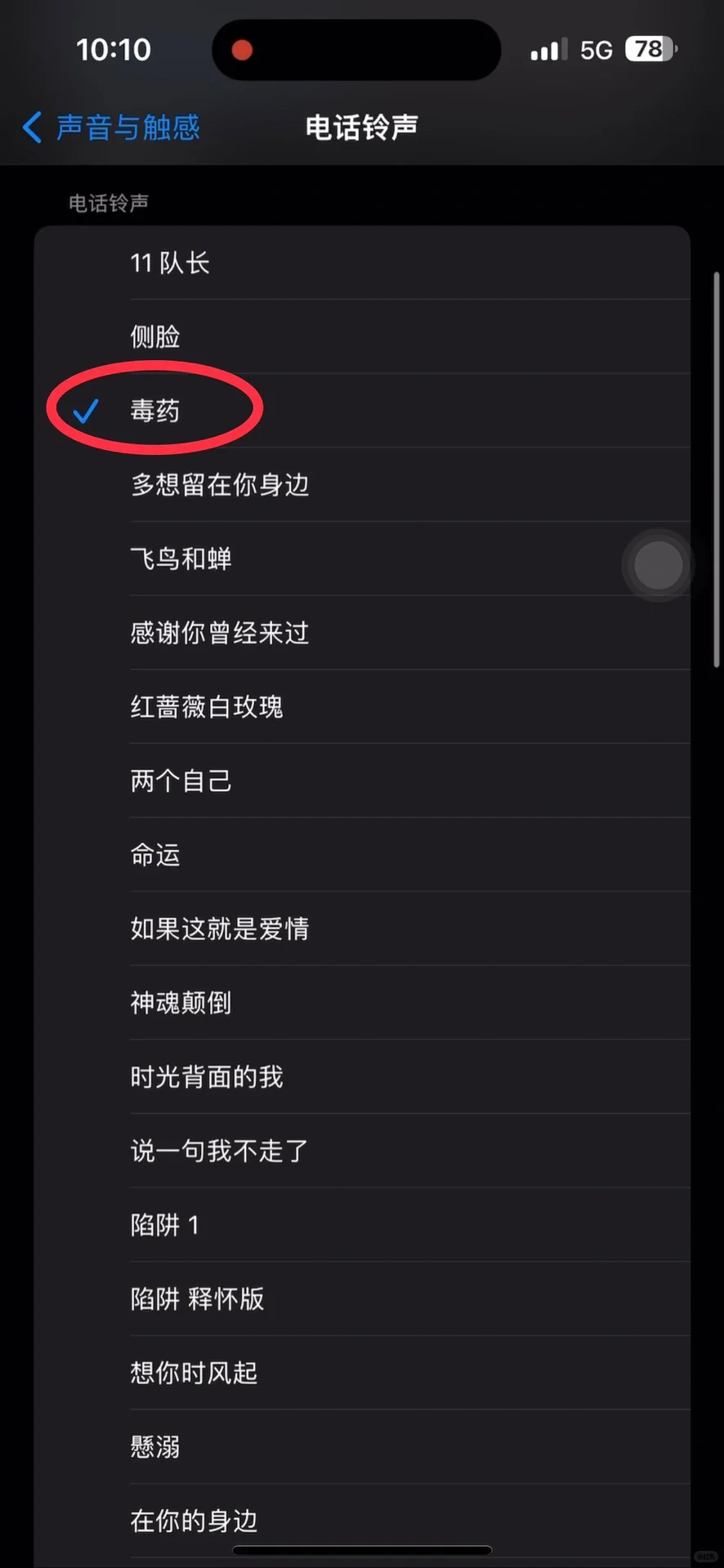Set 时光背面的我 as the ringtone

pyautogui.click(x=206, y=1076)
